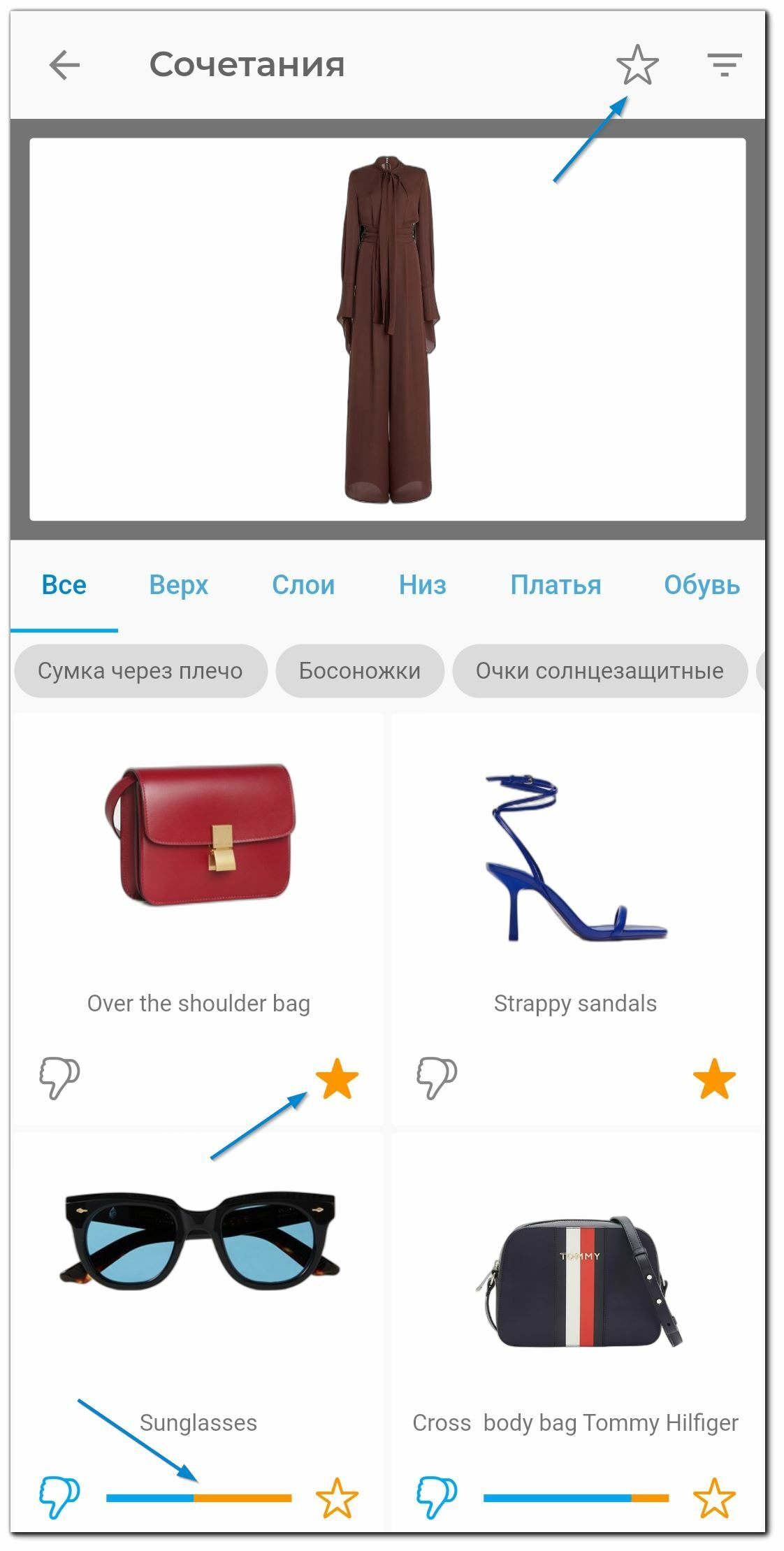Screen dimensions: 784x1551
Task: Star the Cross body bag Tommy Hilfiger
Action: pos(714,1498)
